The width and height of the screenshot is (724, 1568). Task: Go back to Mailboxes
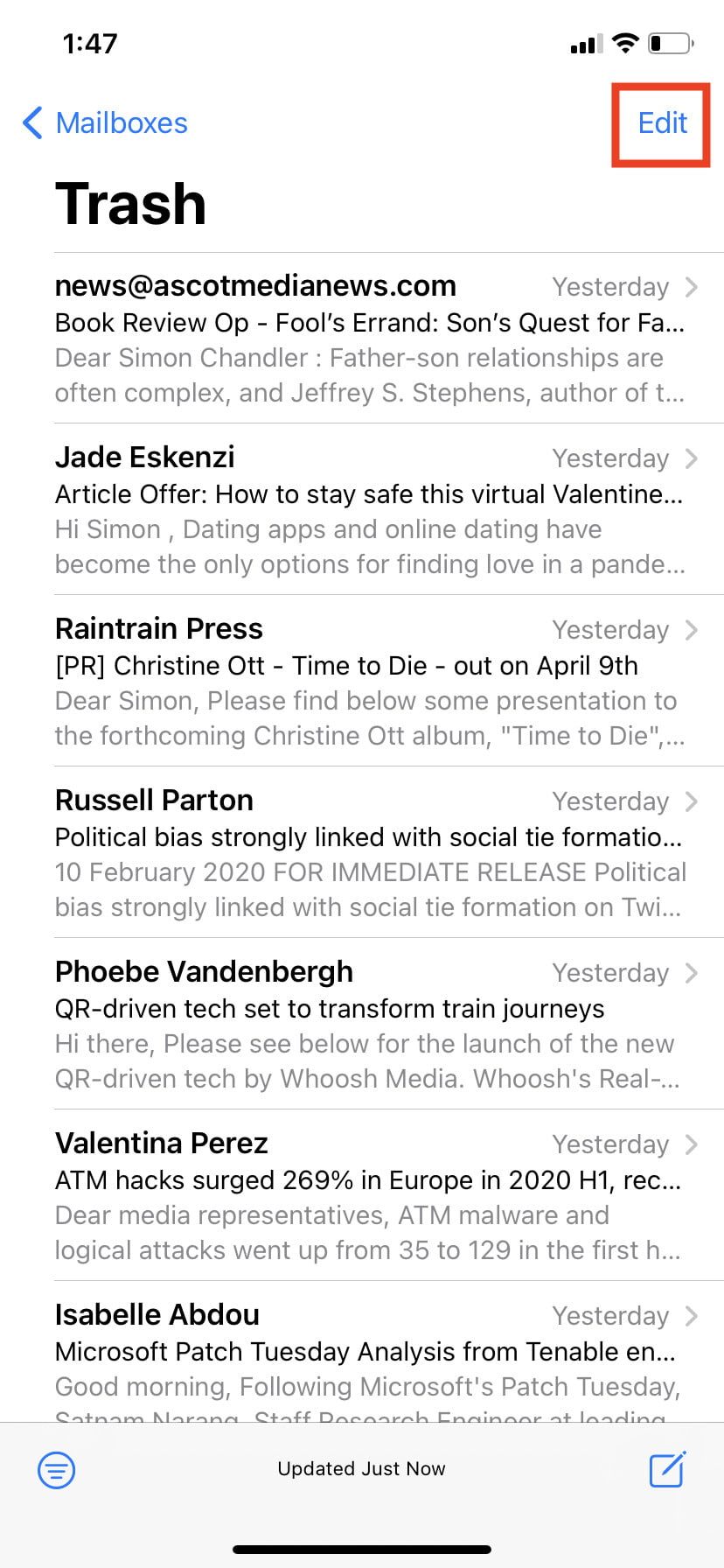[106, 123]
